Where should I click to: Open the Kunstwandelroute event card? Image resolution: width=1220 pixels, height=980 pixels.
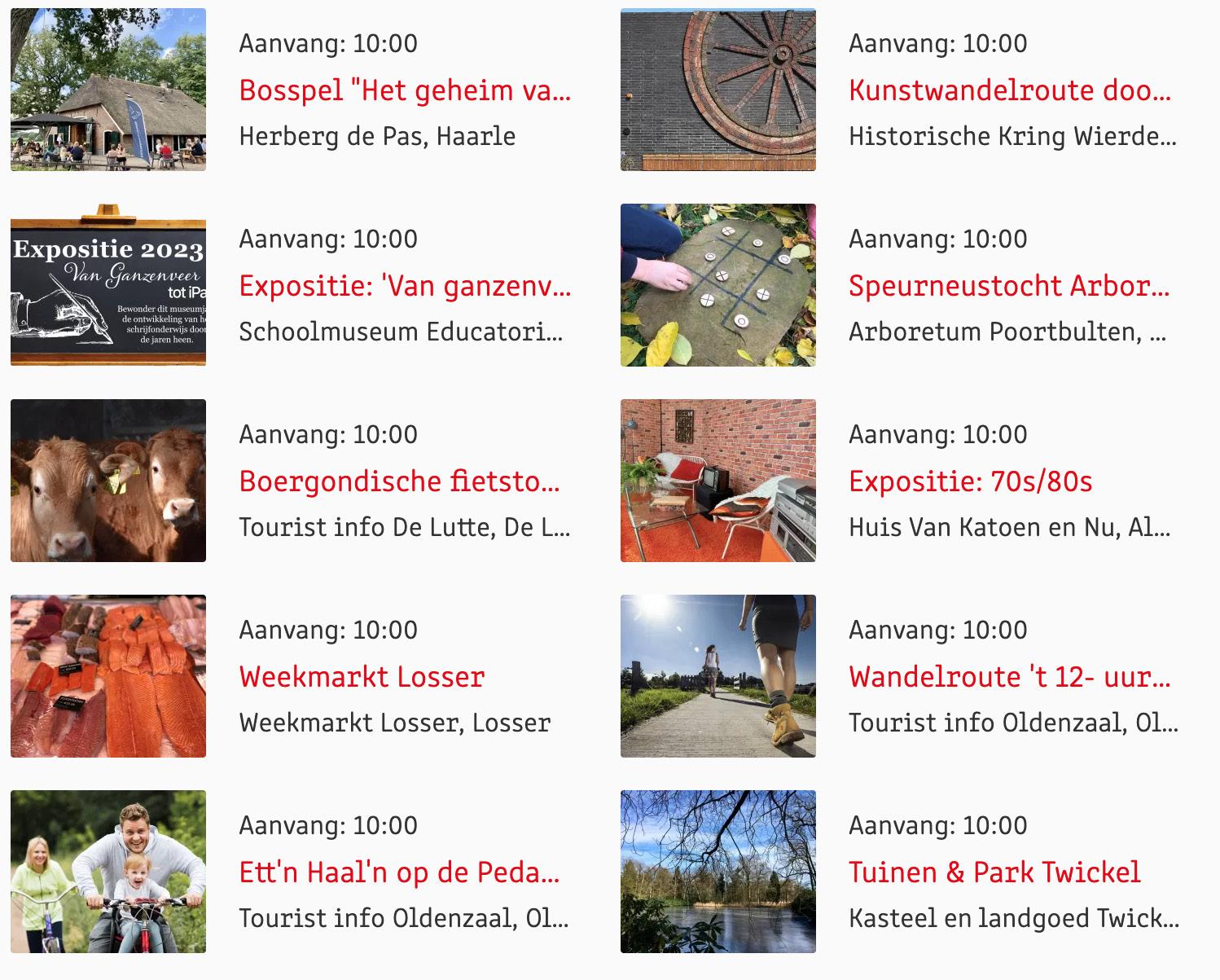pyautogui.click(x=1010, y=90)
